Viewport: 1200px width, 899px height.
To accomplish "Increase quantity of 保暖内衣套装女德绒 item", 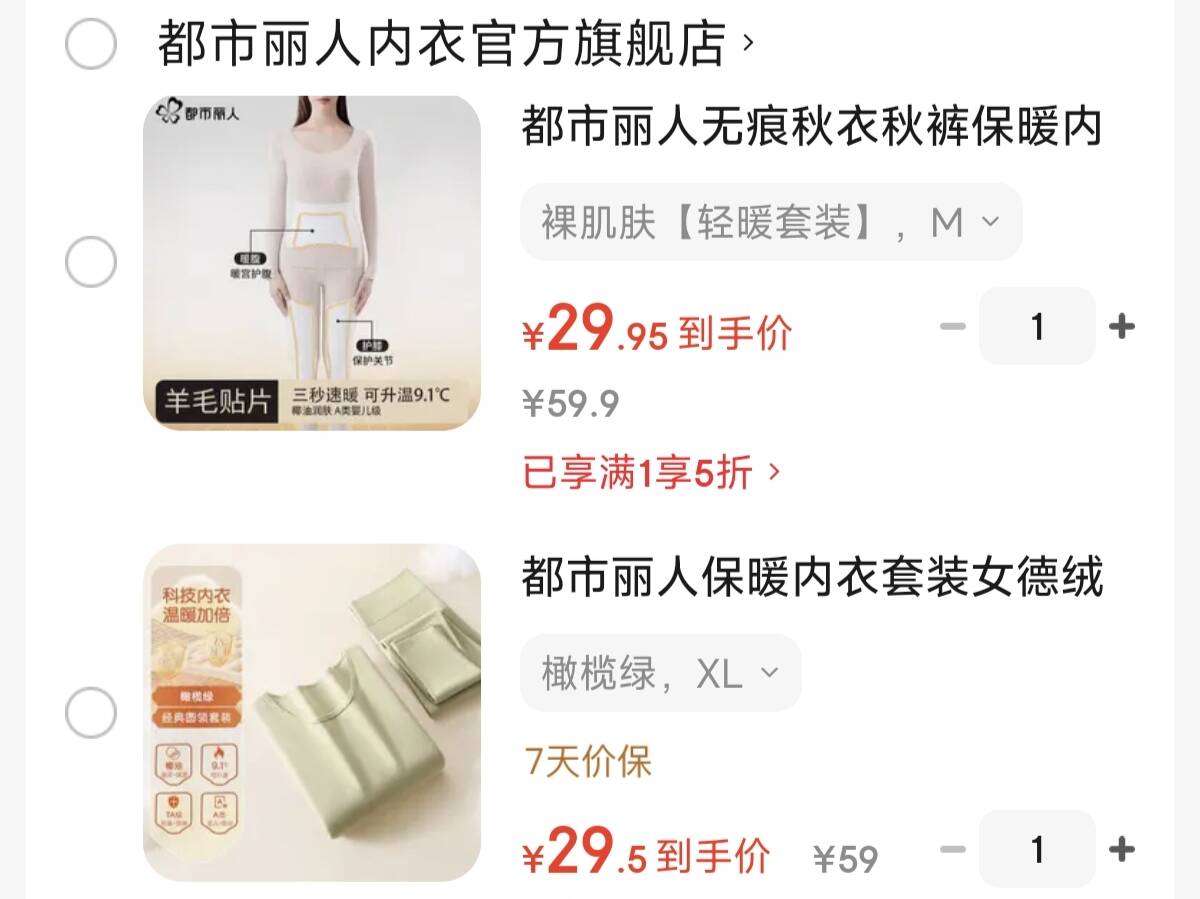I will (x=1122, y=850).
